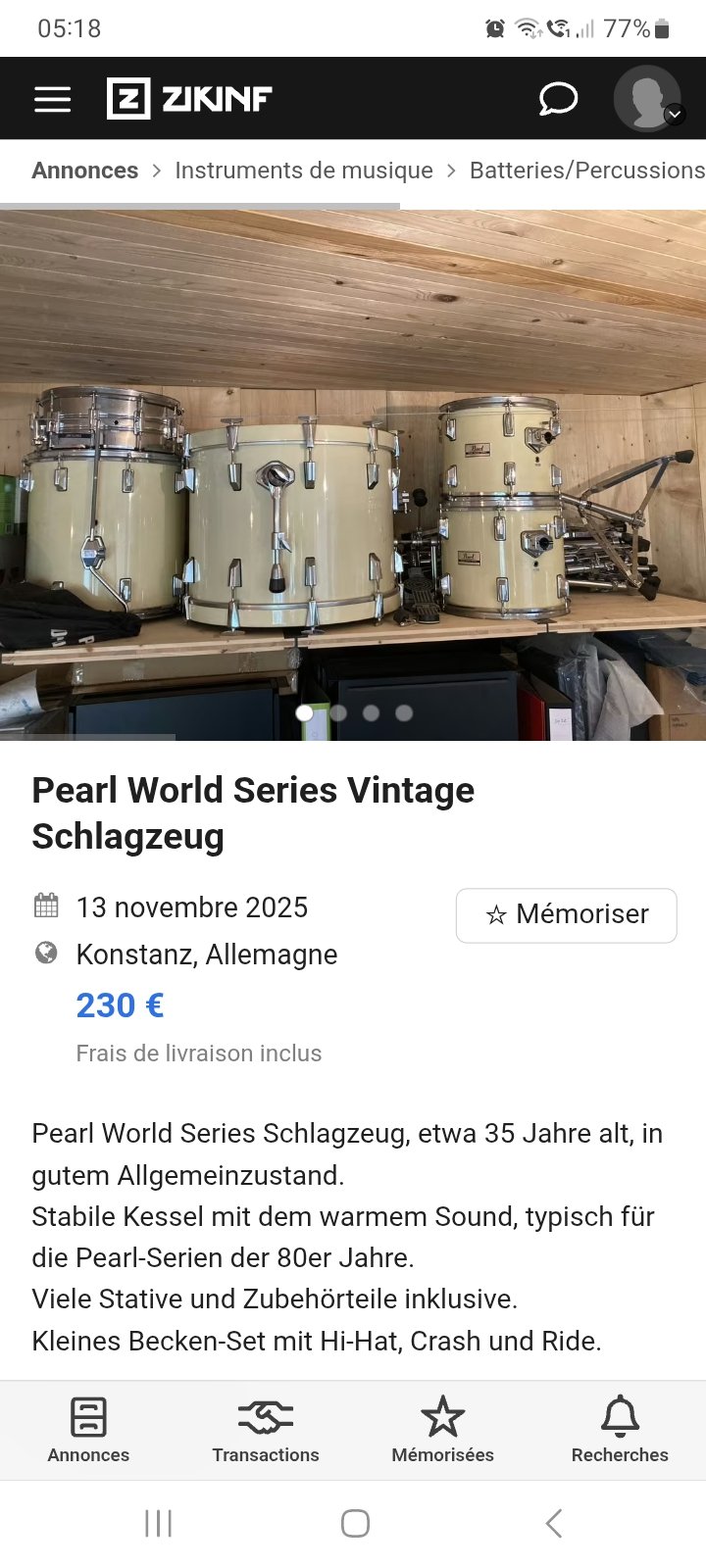Switch to the Recherches tab
706x1568 pixels.
[620, 1431]
